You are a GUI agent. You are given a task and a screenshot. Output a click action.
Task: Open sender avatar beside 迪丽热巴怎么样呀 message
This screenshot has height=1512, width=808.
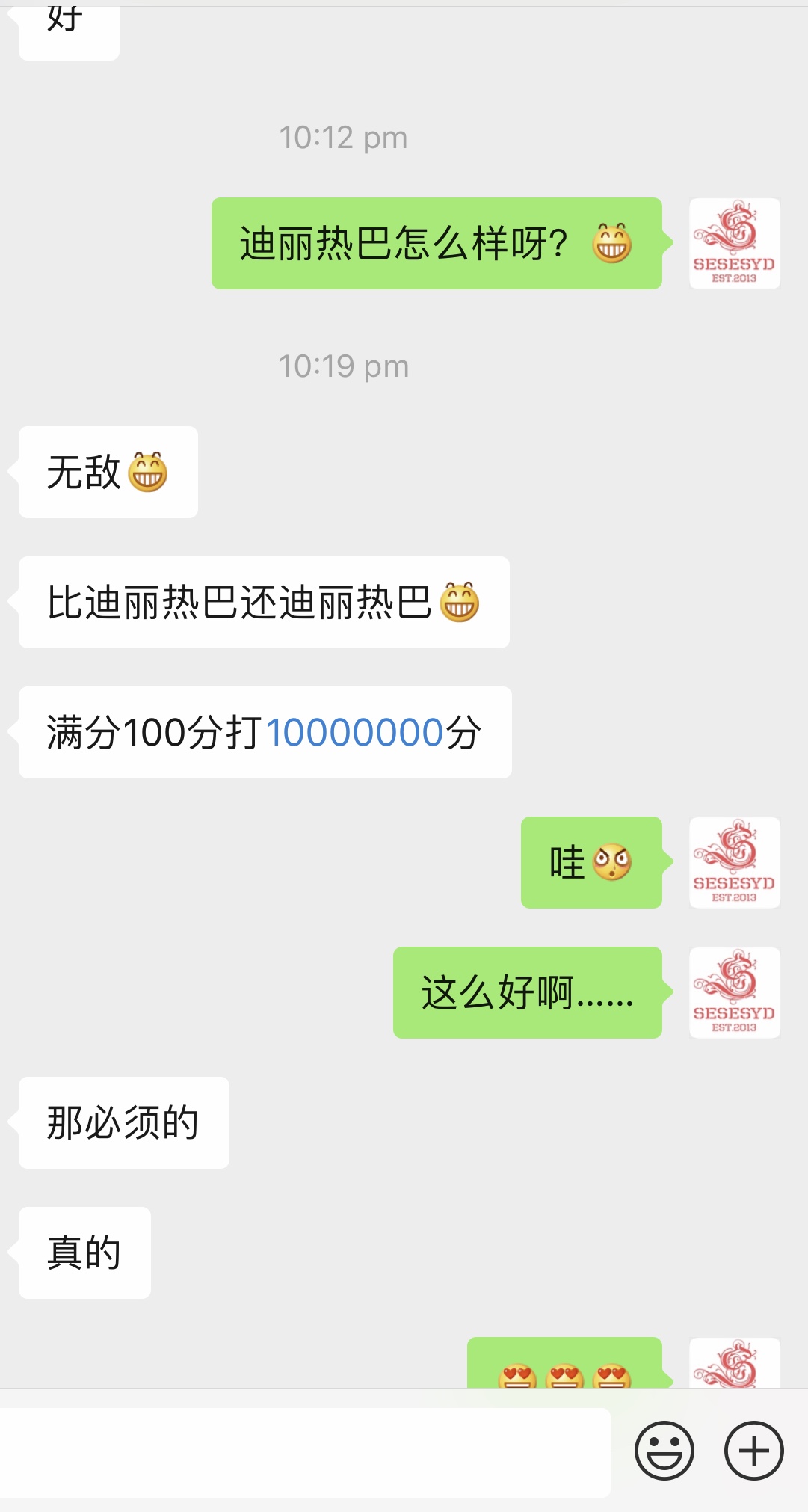pyautogui.click(x=734, y=243)
